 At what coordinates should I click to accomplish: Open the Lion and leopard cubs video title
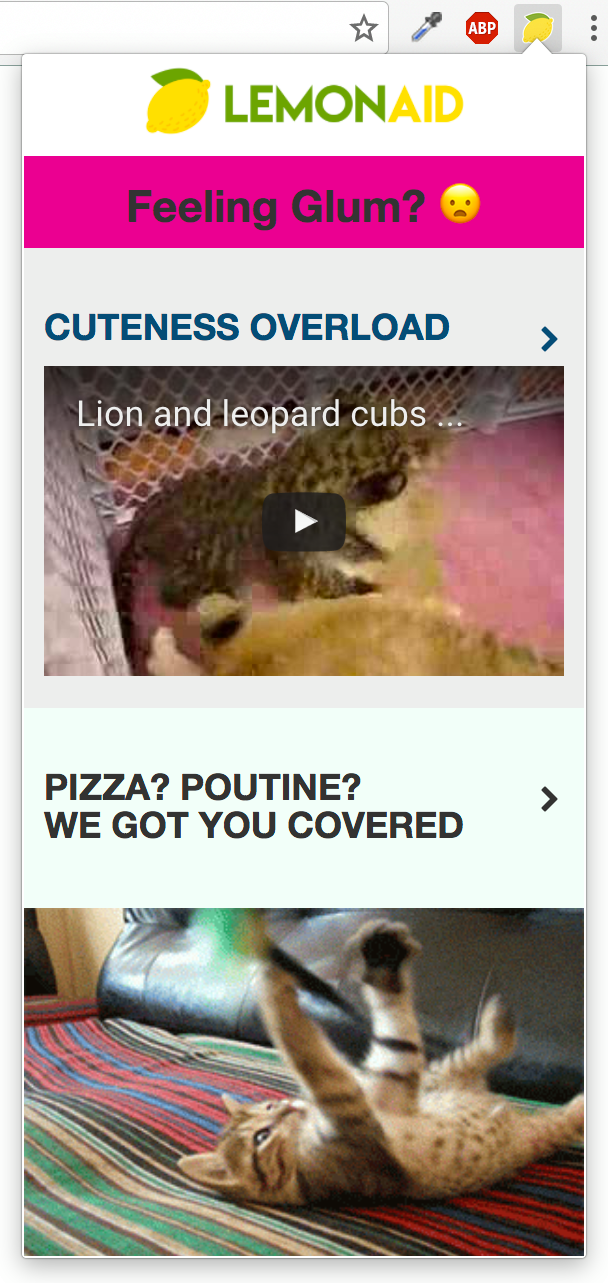coord(270,414)
